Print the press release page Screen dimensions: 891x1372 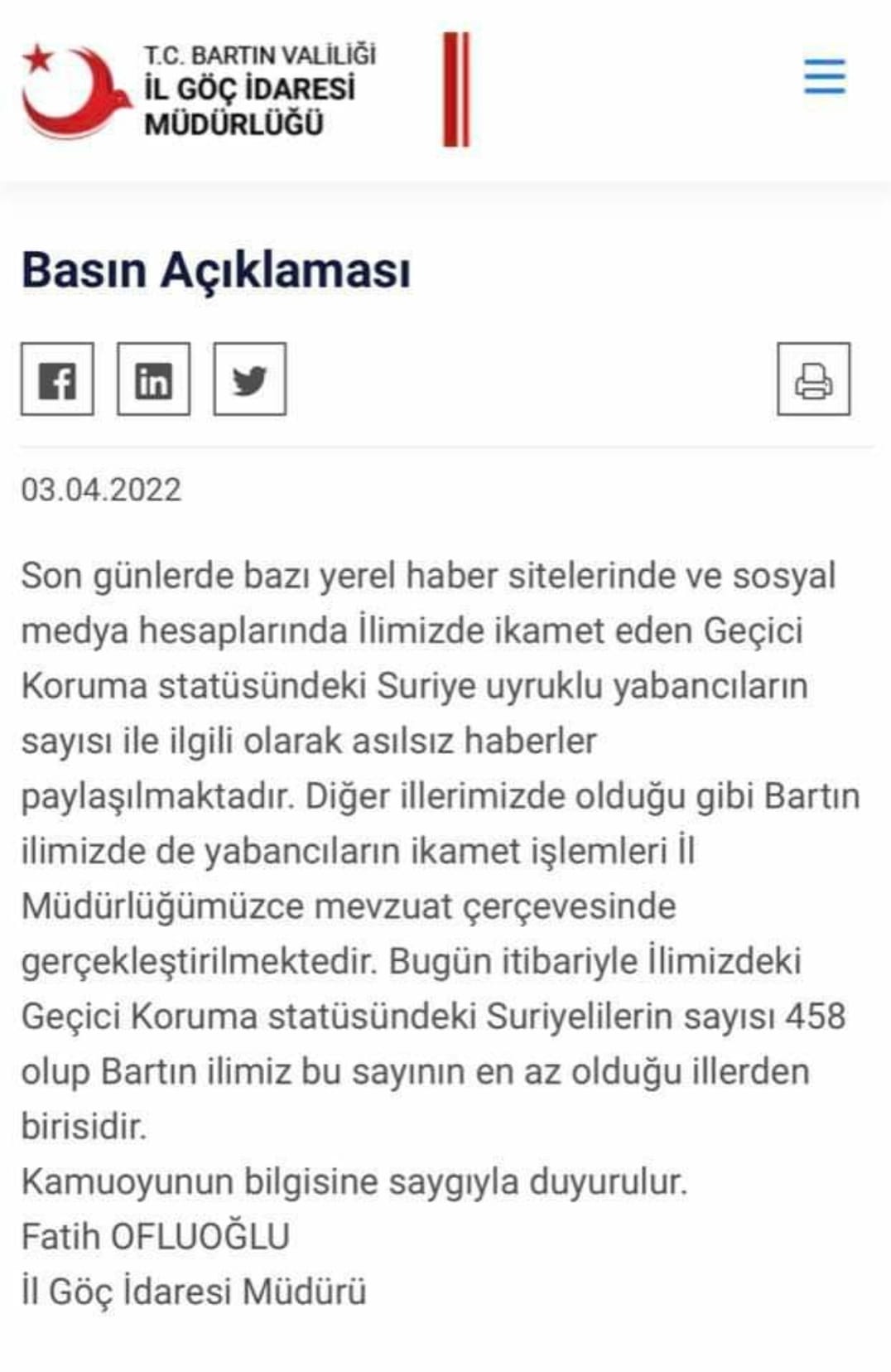pos(813,379)
